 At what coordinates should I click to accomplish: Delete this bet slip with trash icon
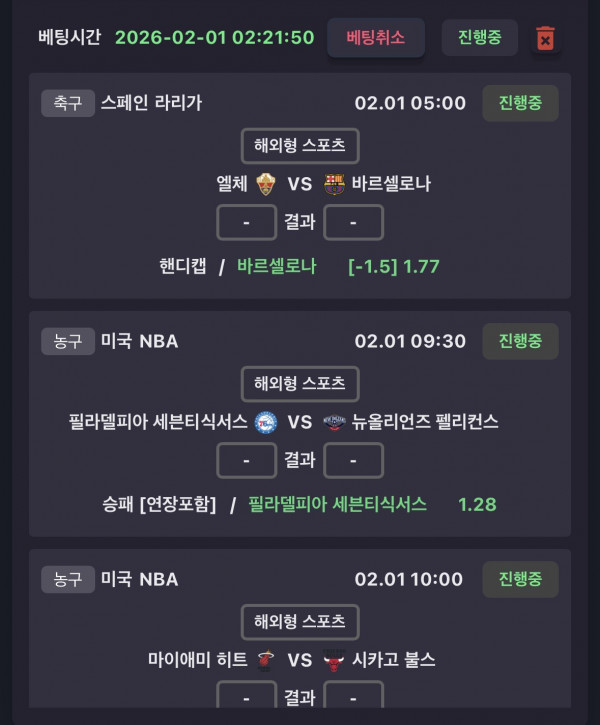[x=545, y=39]
